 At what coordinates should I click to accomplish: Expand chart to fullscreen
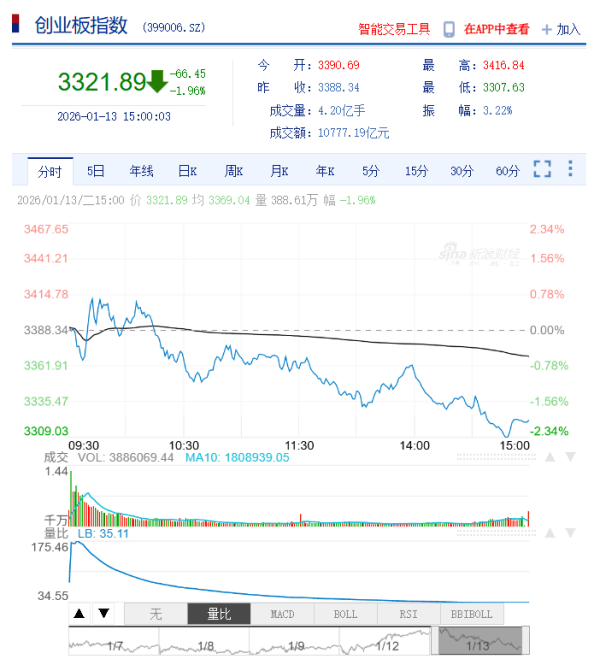[x=542, y=169]
